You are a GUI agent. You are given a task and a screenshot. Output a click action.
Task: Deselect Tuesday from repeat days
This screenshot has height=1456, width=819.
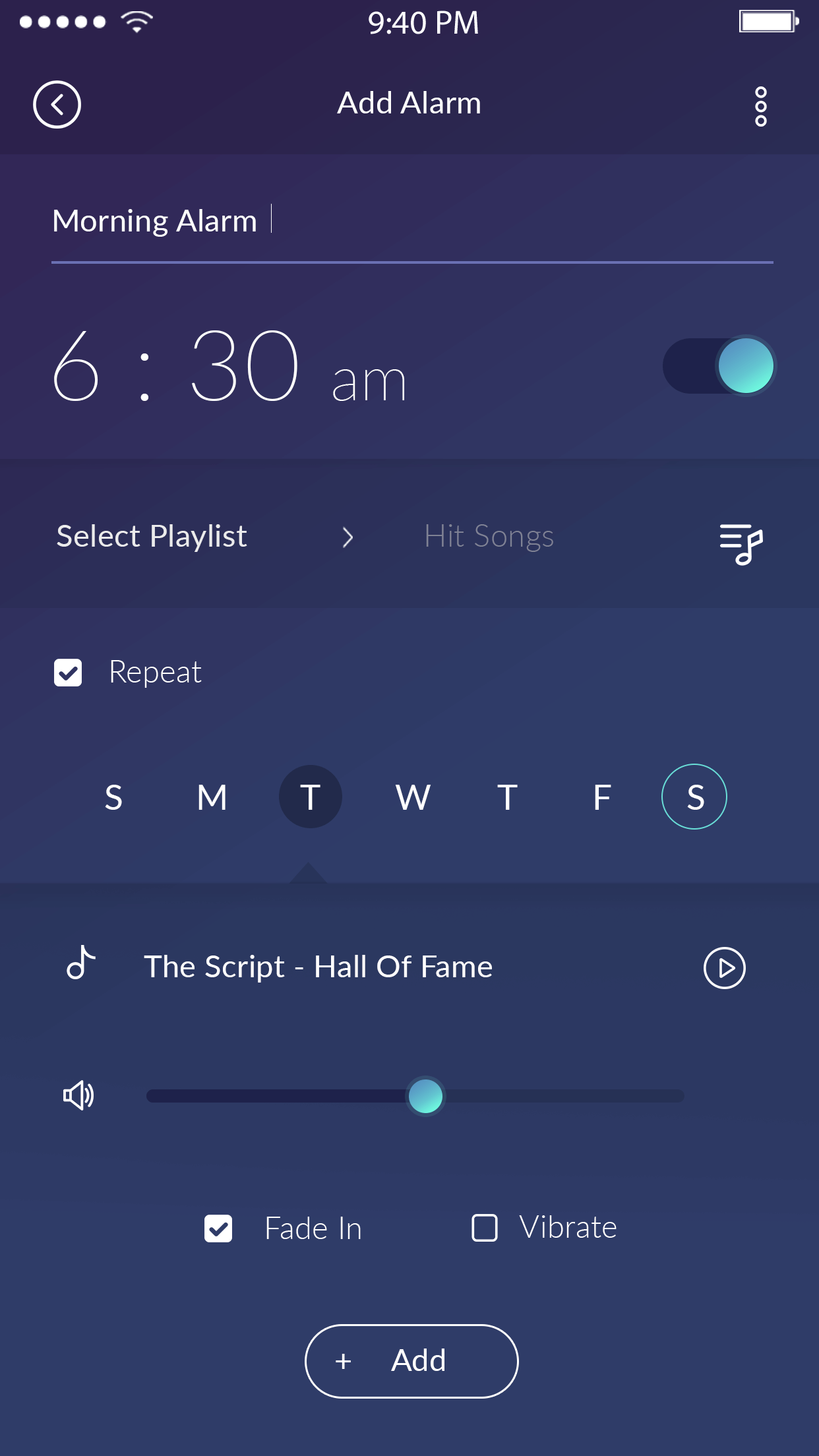point(310,797)
